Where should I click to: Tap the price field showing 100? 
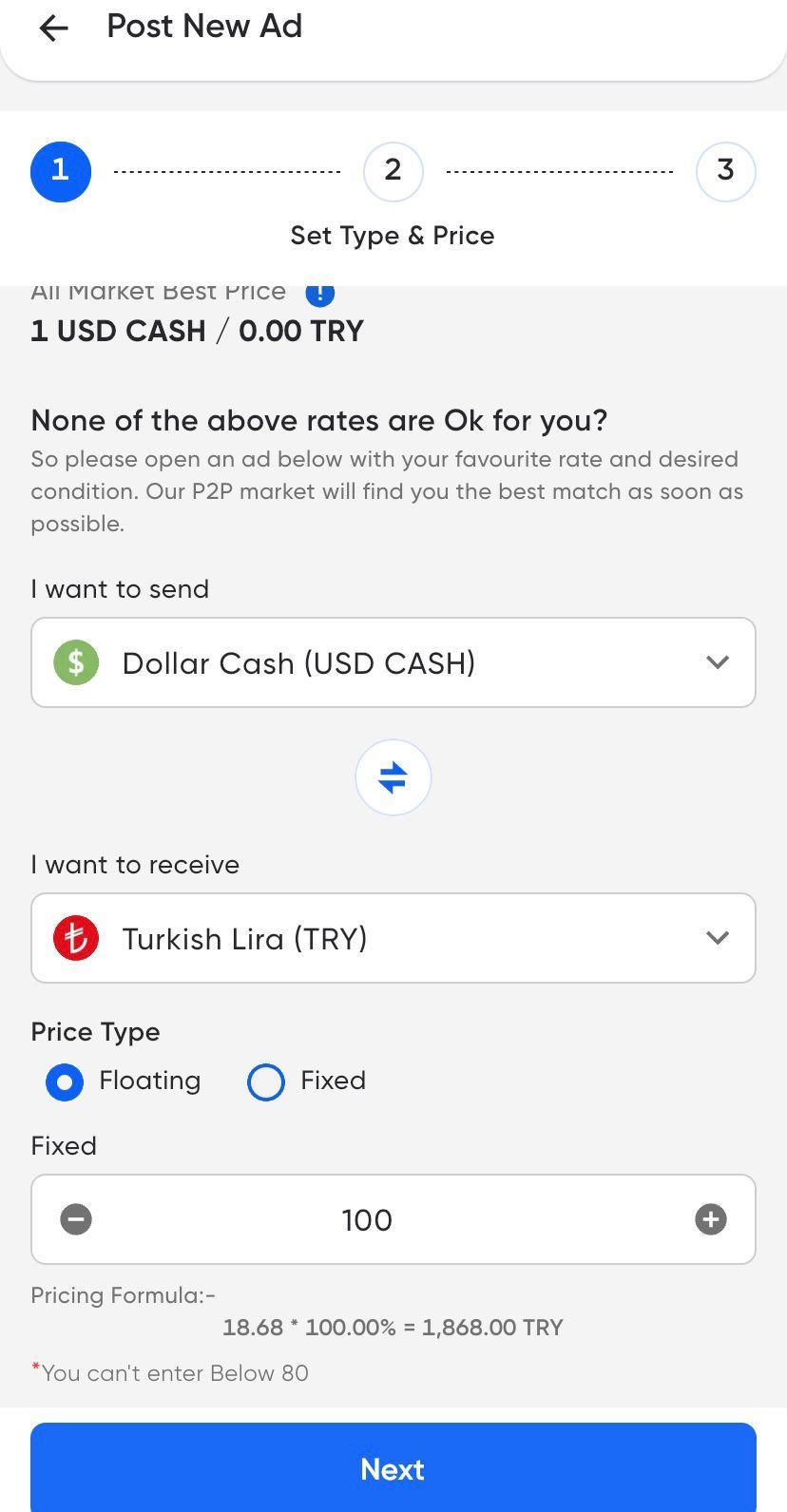coord(367,1219)
